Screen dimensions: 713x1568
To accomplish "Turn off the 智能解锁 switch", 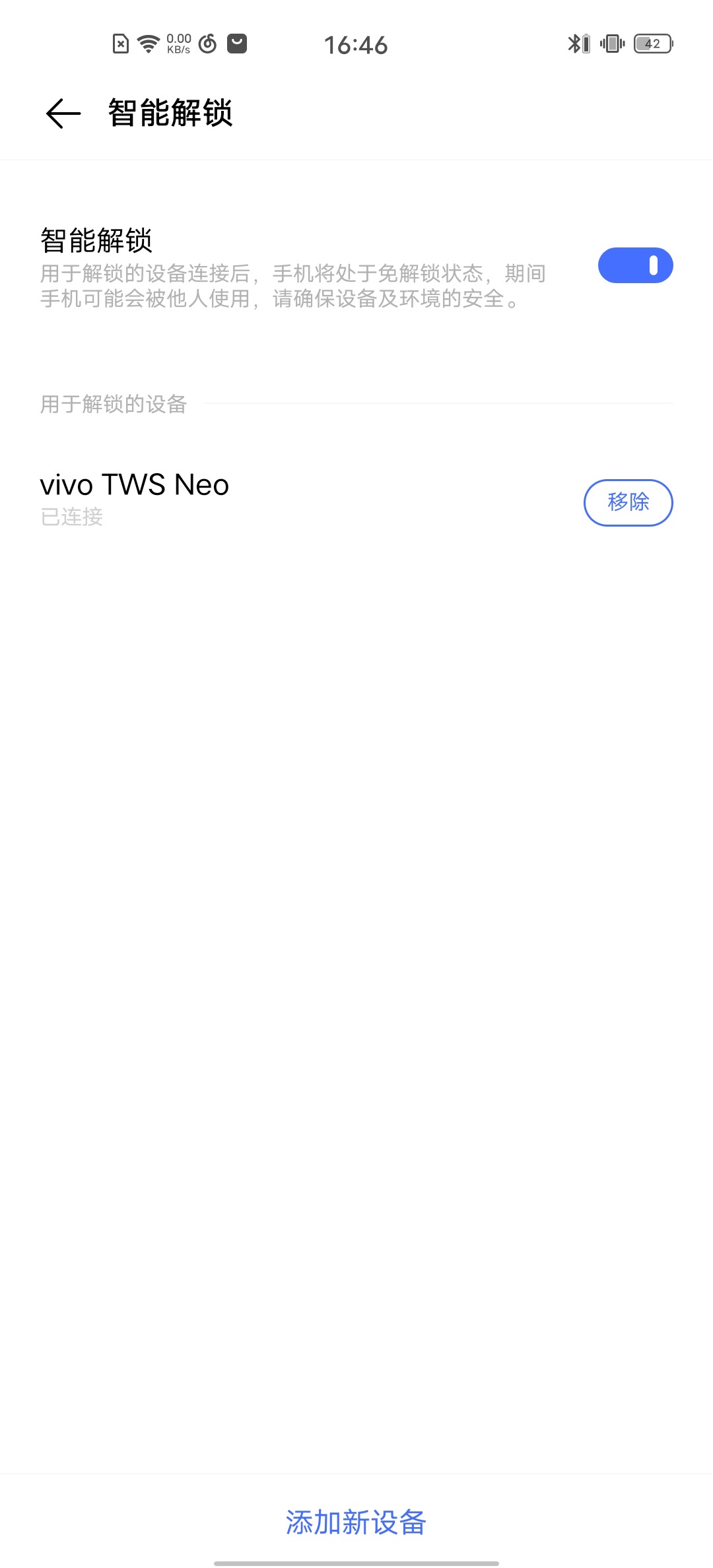I will pos(635,265).
